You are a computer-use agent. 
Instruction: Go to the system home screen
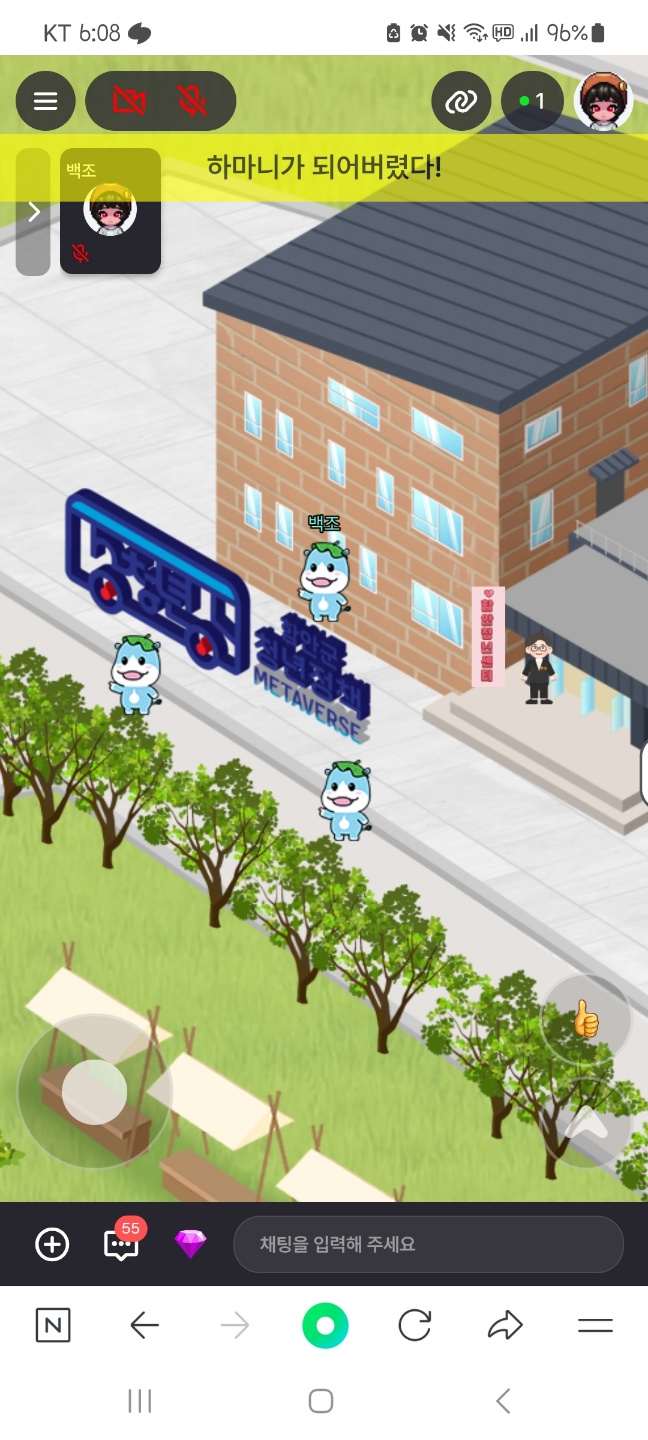pyautogui.click(x=321, y=1401)
